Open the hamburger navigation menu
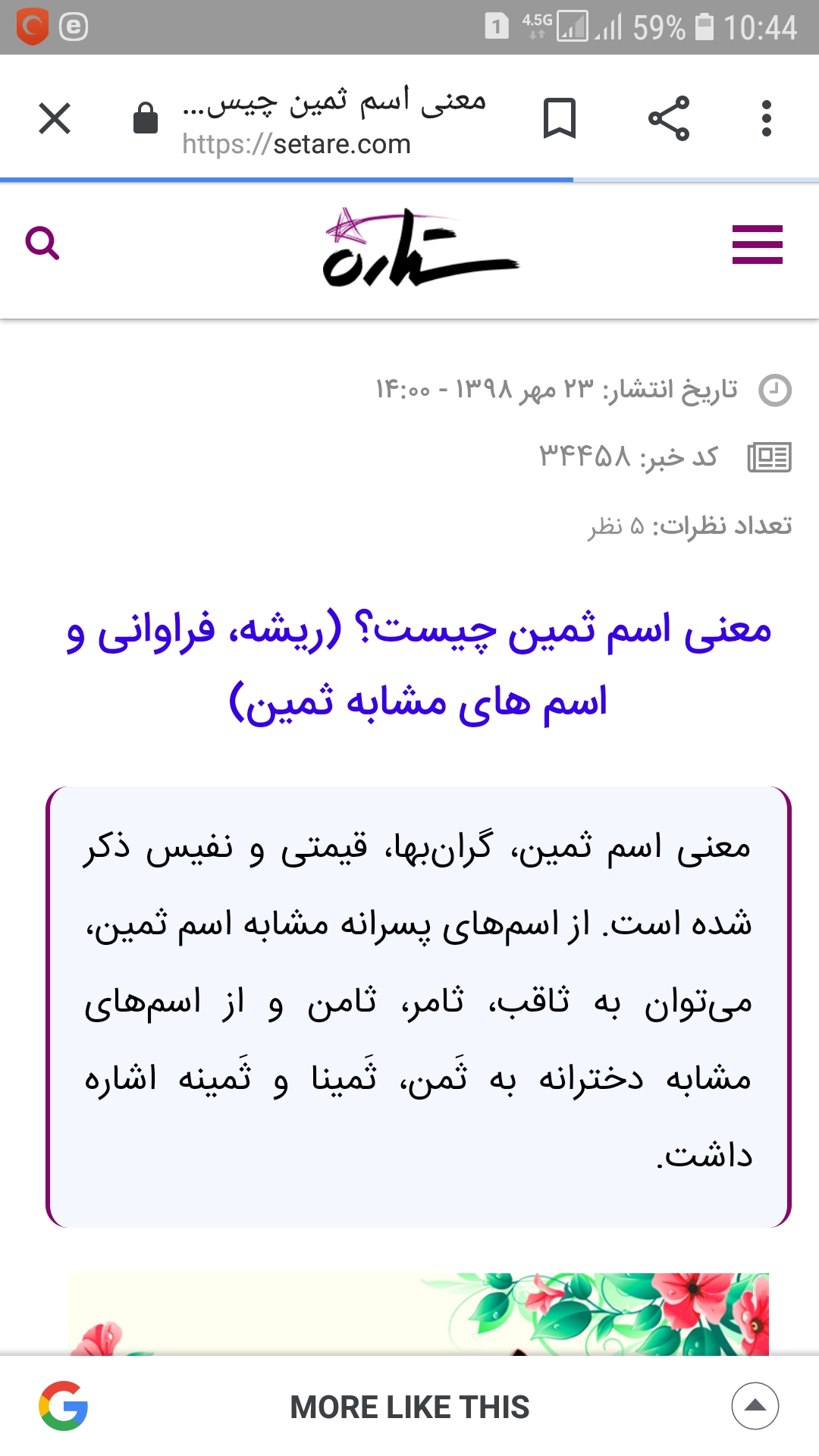Screen dimensions: 819x1456 pyautogui.click(x=757, y=245)
